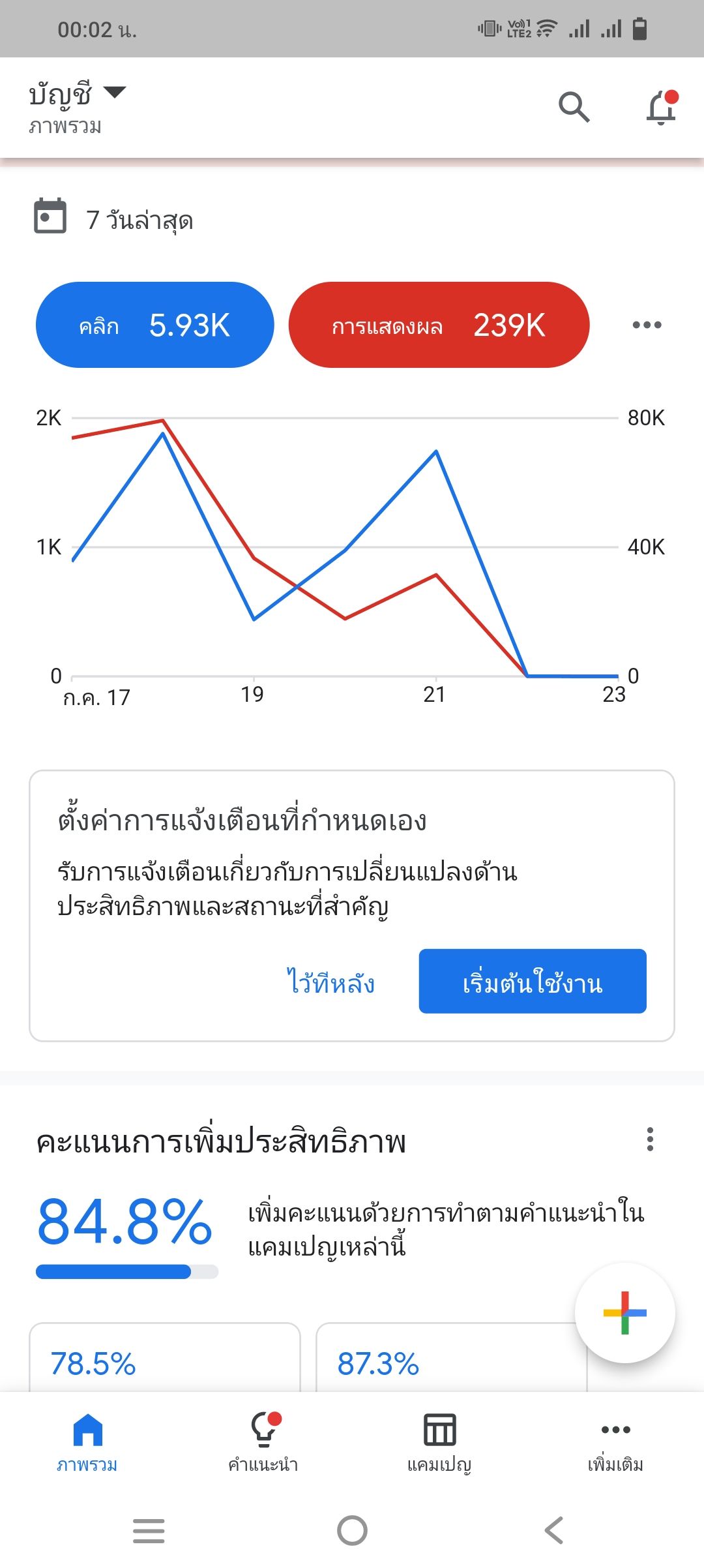Tap ไว้ทีหลัง to dismiss the alert card
The height and width of the screenshot is (1568, 704).
coord(331,982)
